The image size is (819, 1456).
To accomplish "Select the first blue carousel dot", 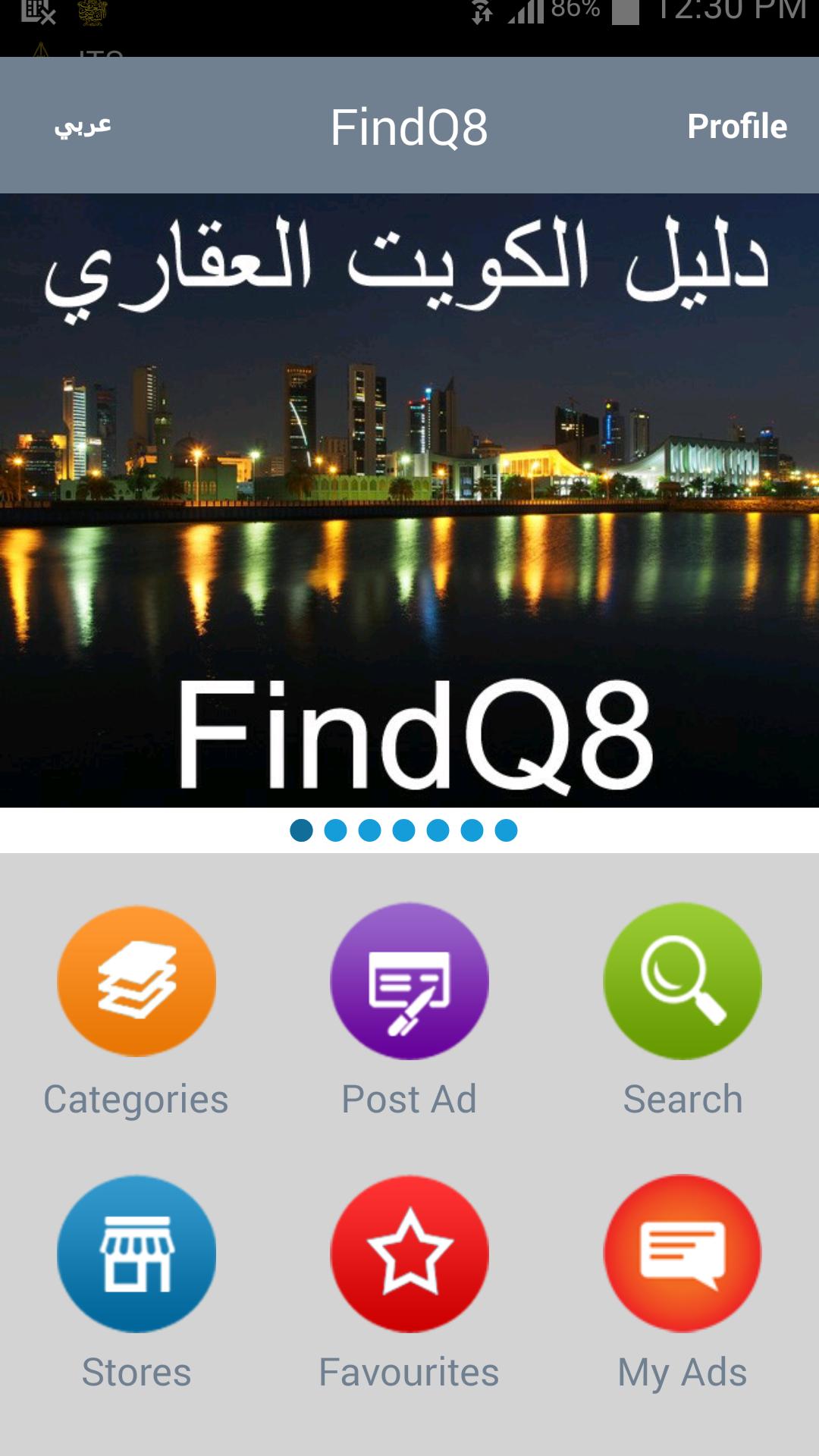I will point(302,831).
